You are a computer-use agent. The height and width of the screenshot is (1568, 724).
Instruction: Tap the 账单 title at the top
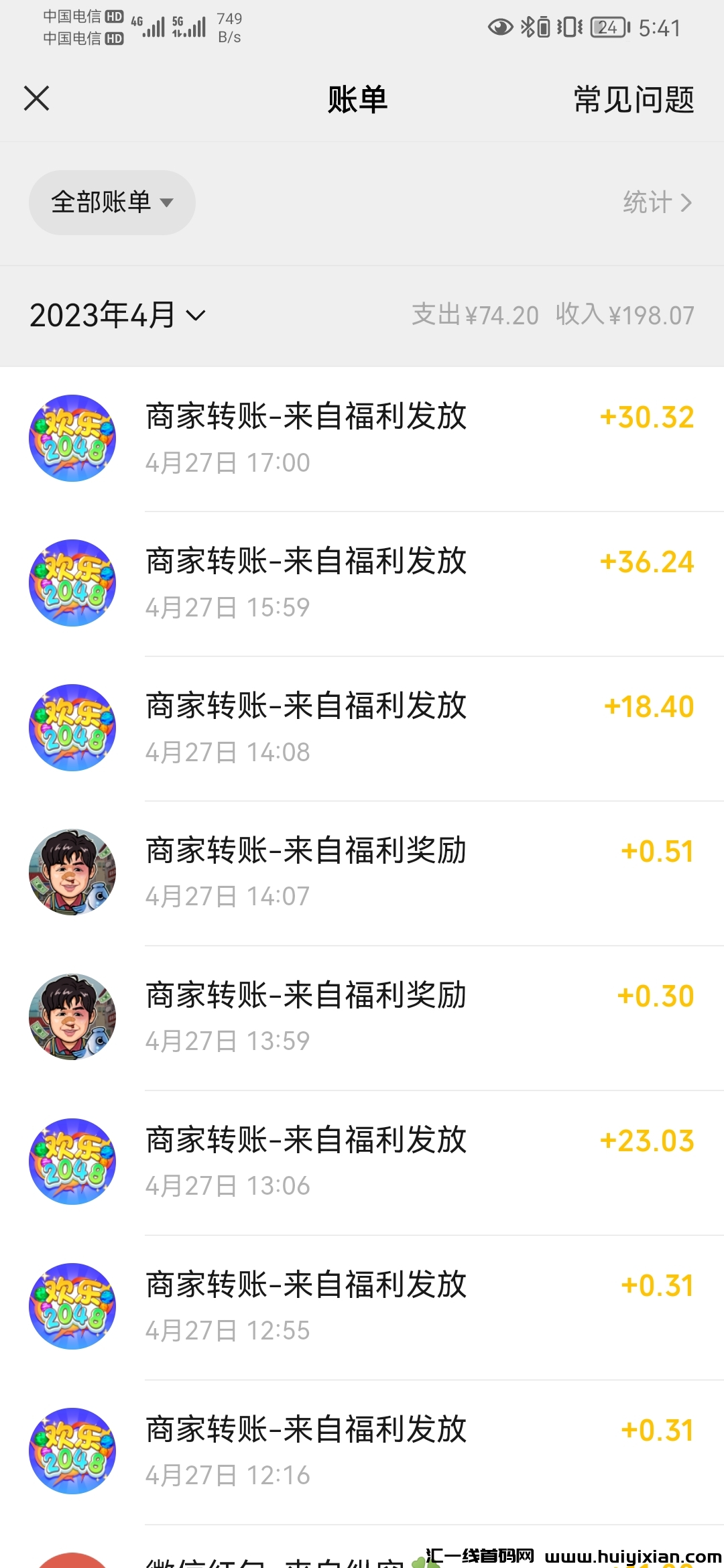[357, 99]
